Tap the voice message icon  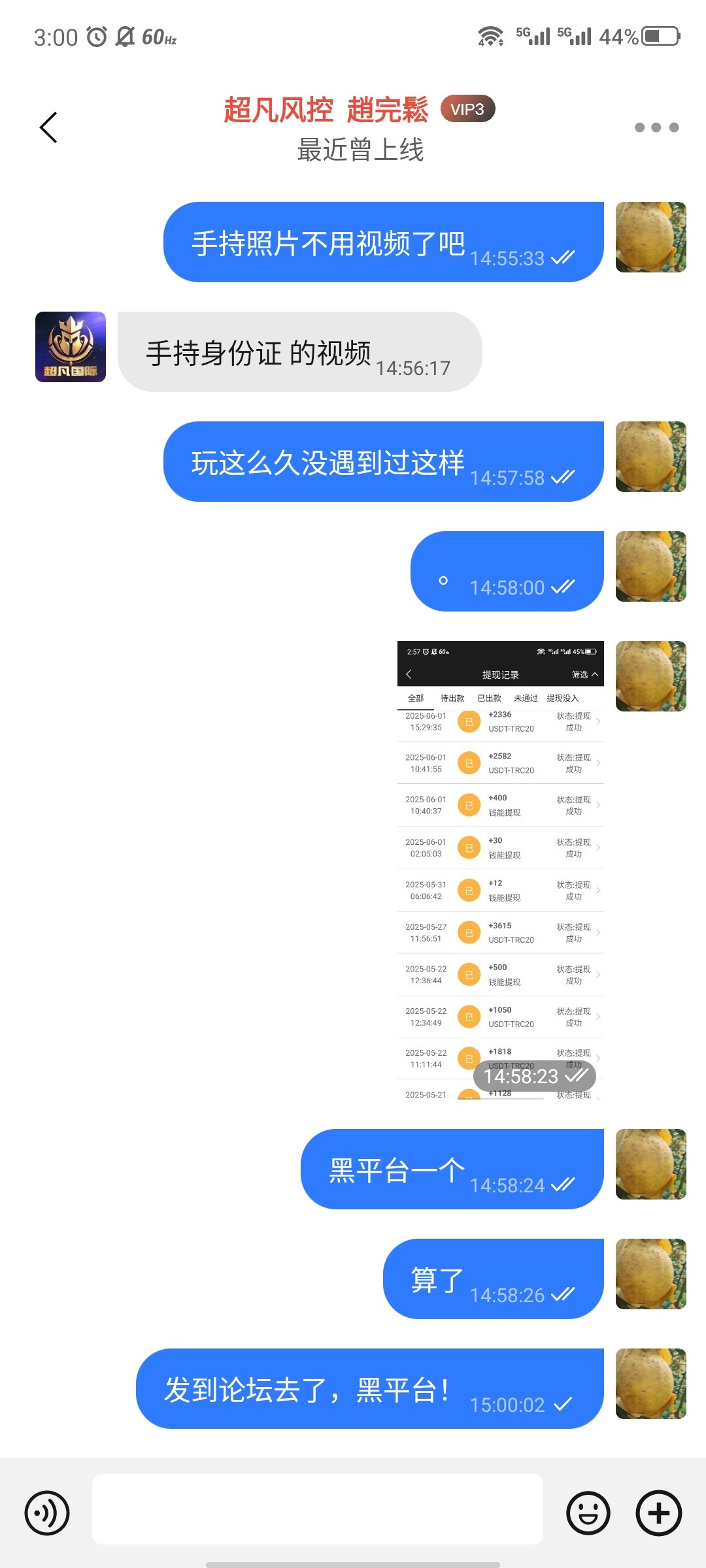click(47, 1513)
